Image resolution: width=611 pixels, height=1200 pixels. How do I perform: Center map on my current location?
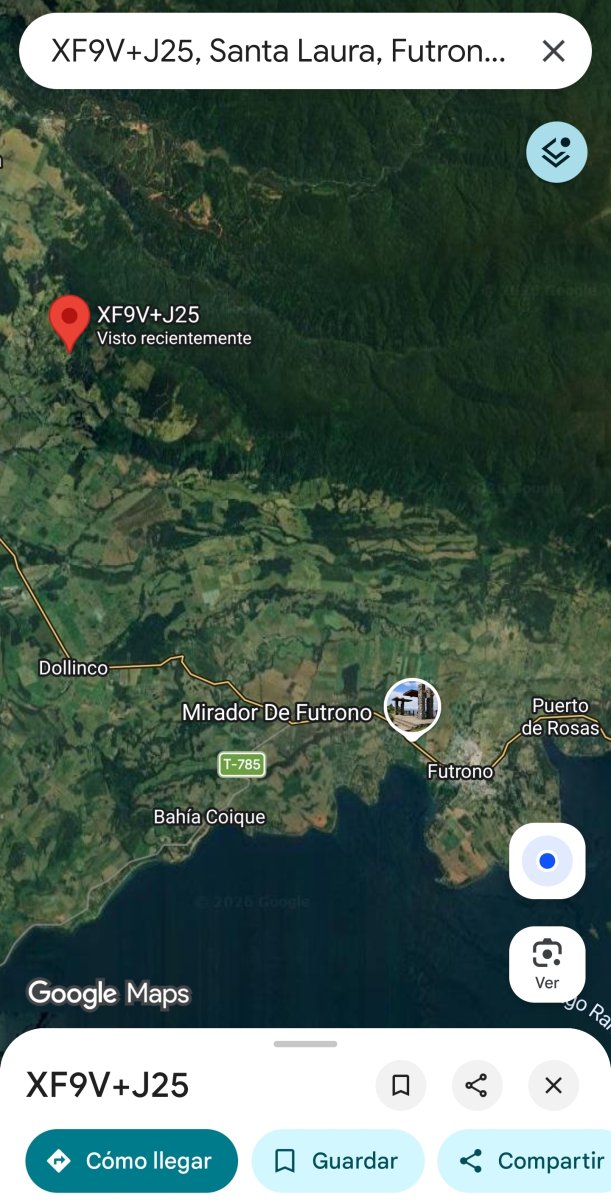point(547,861)
